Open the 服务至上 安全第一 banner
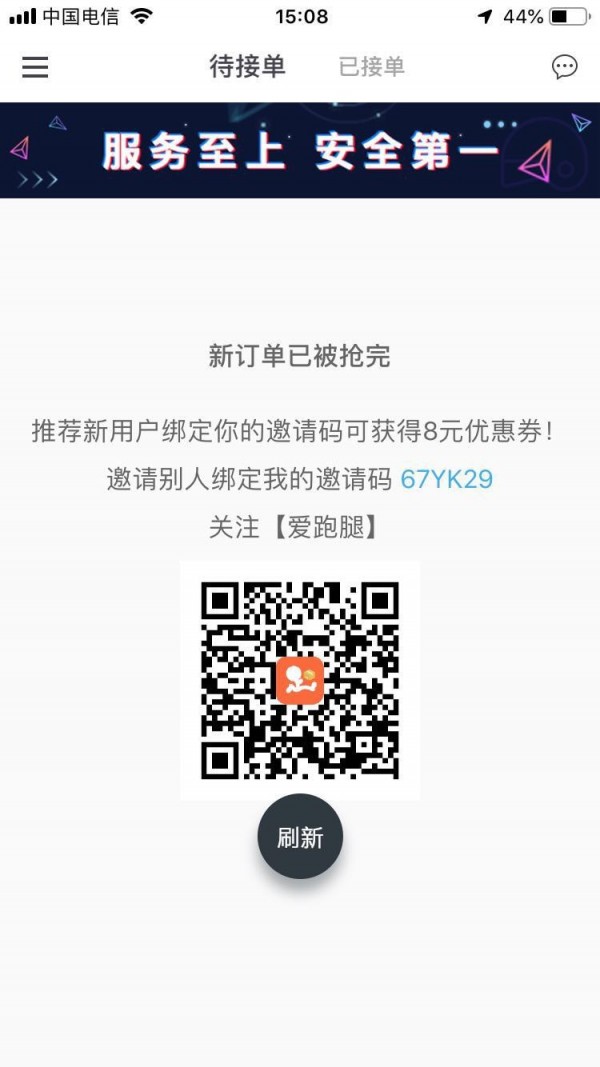Viewport: 600px width, 1067px height. 300,151
